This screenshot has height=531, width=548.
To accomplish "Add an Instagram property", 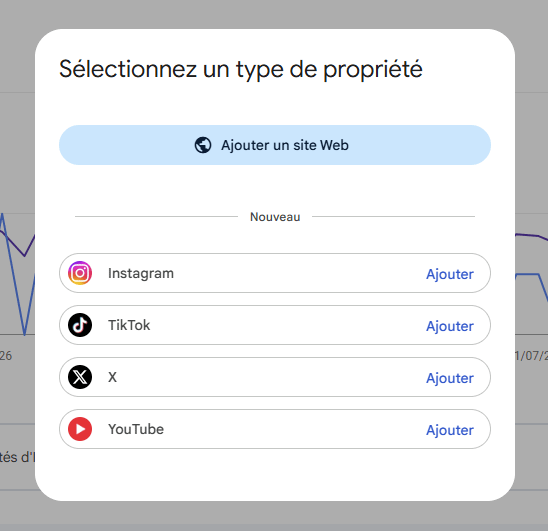I will click(449, 274).
